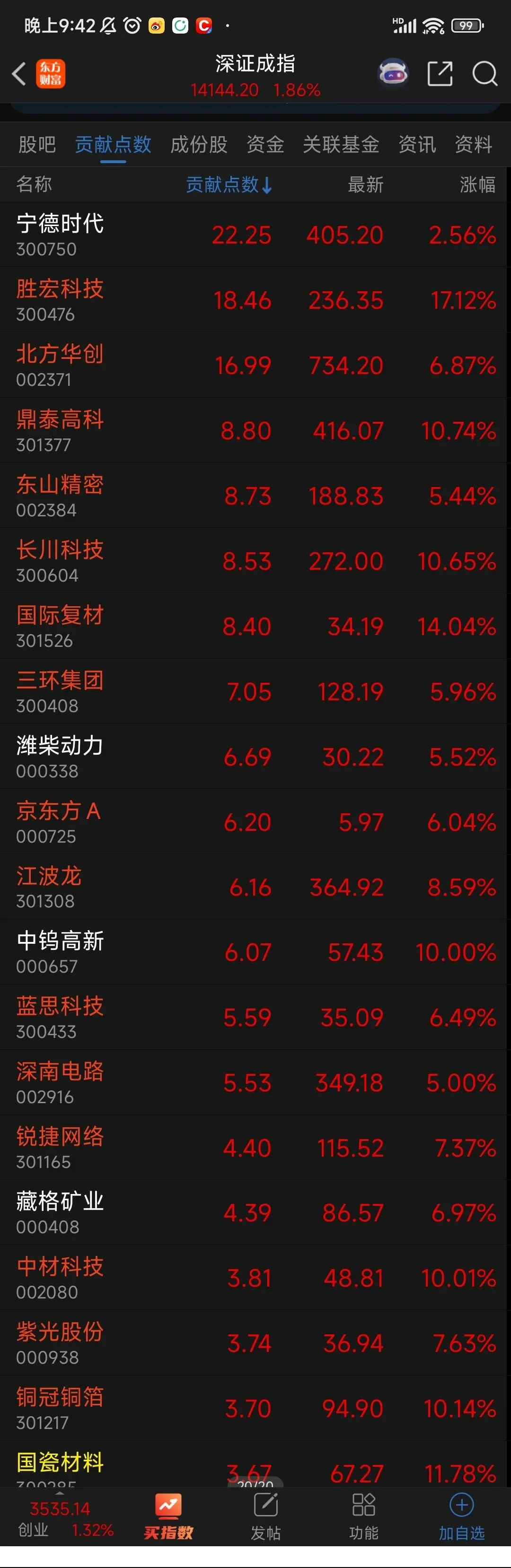Switch to the 成份股 tab
Screen dimensions: 511x1568
click(199, 144)
